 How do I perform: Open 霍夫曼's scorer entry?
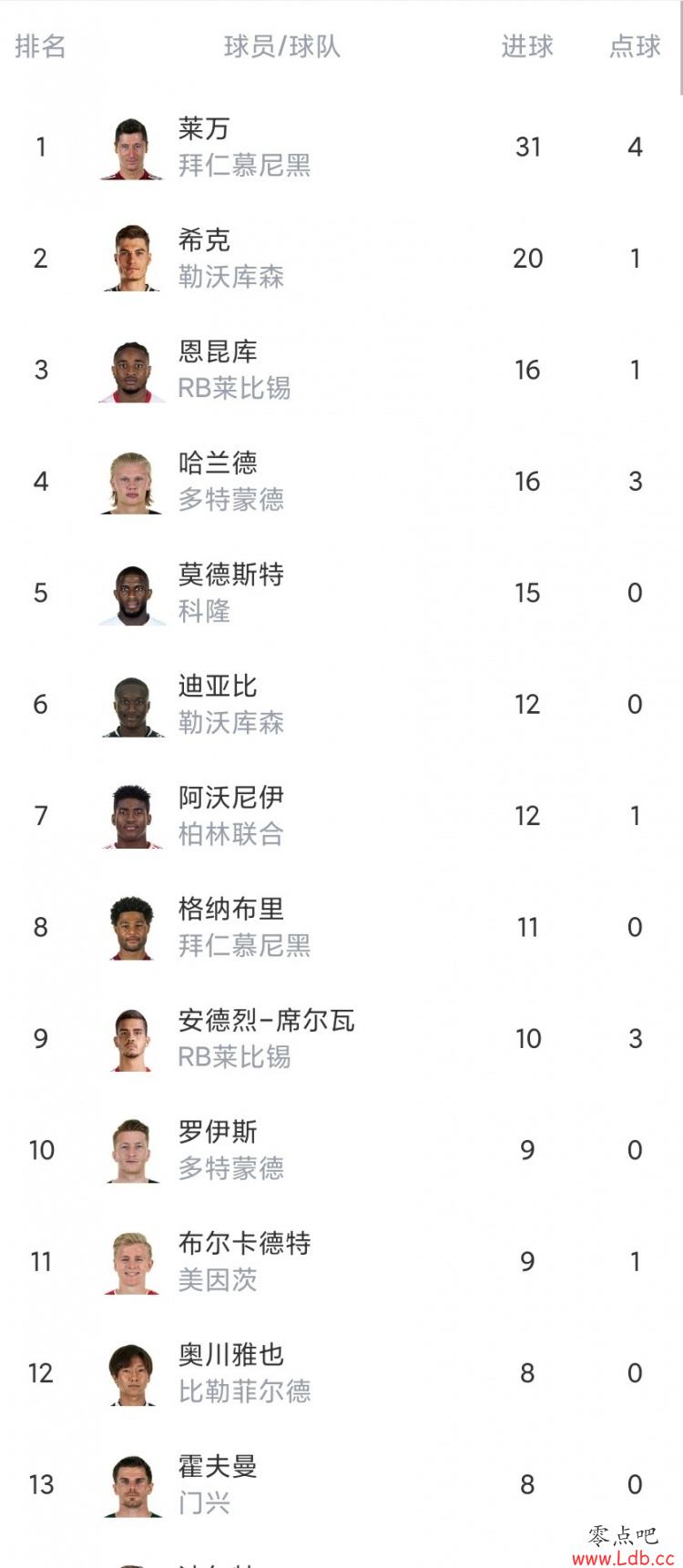(x=341, y=1484)
